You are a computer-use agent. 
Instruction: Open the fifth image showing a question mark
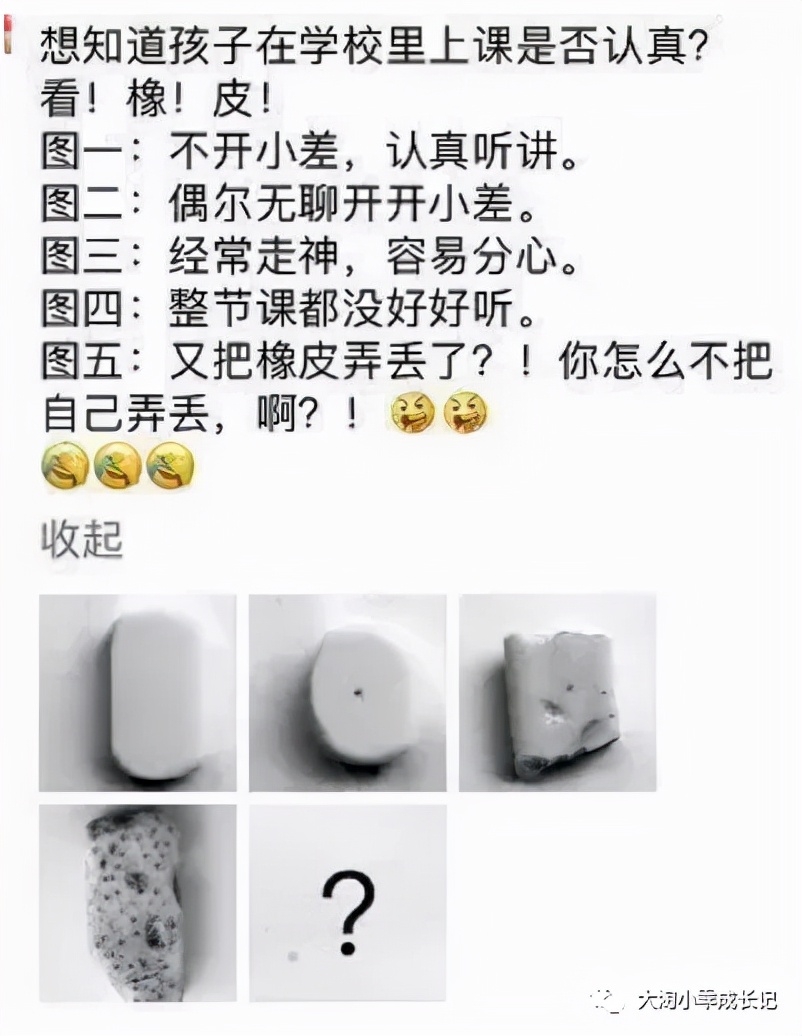347,903
